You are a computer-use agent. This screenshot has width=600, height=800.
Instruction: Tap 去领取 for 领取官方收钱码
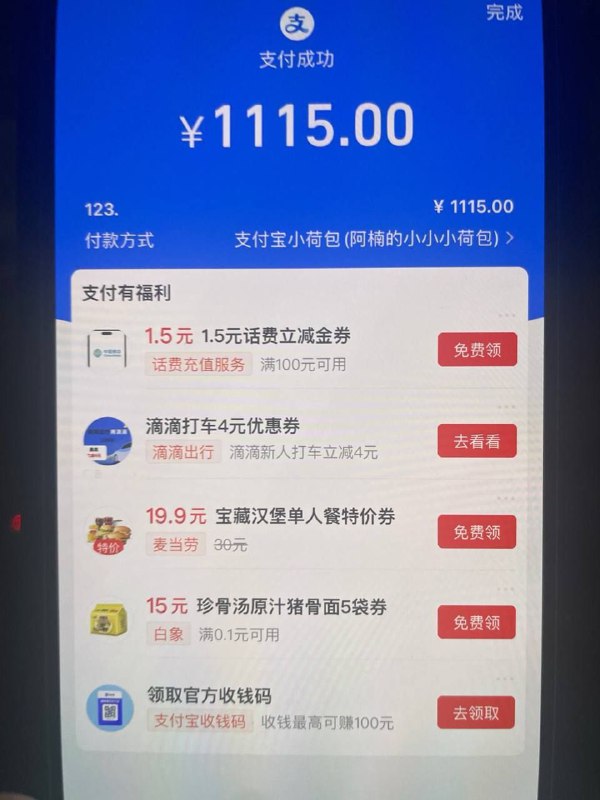click(477, 713)
